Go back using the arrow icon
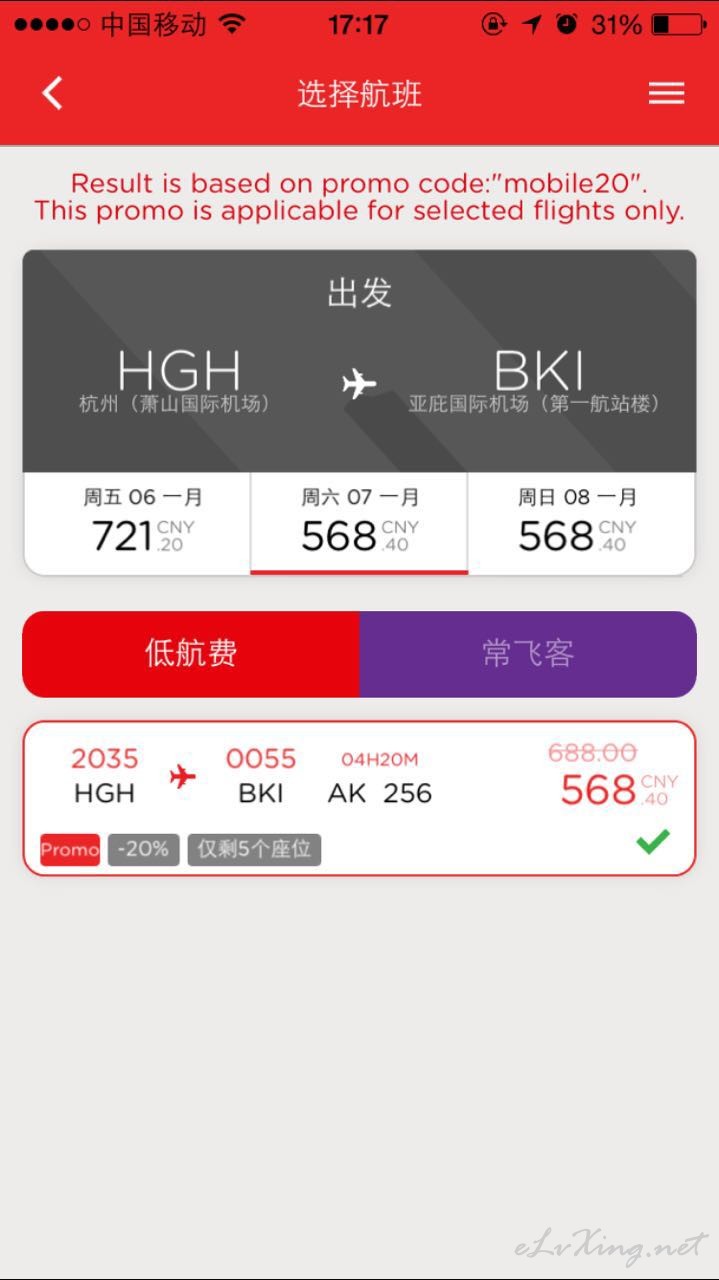 point(52,93)
